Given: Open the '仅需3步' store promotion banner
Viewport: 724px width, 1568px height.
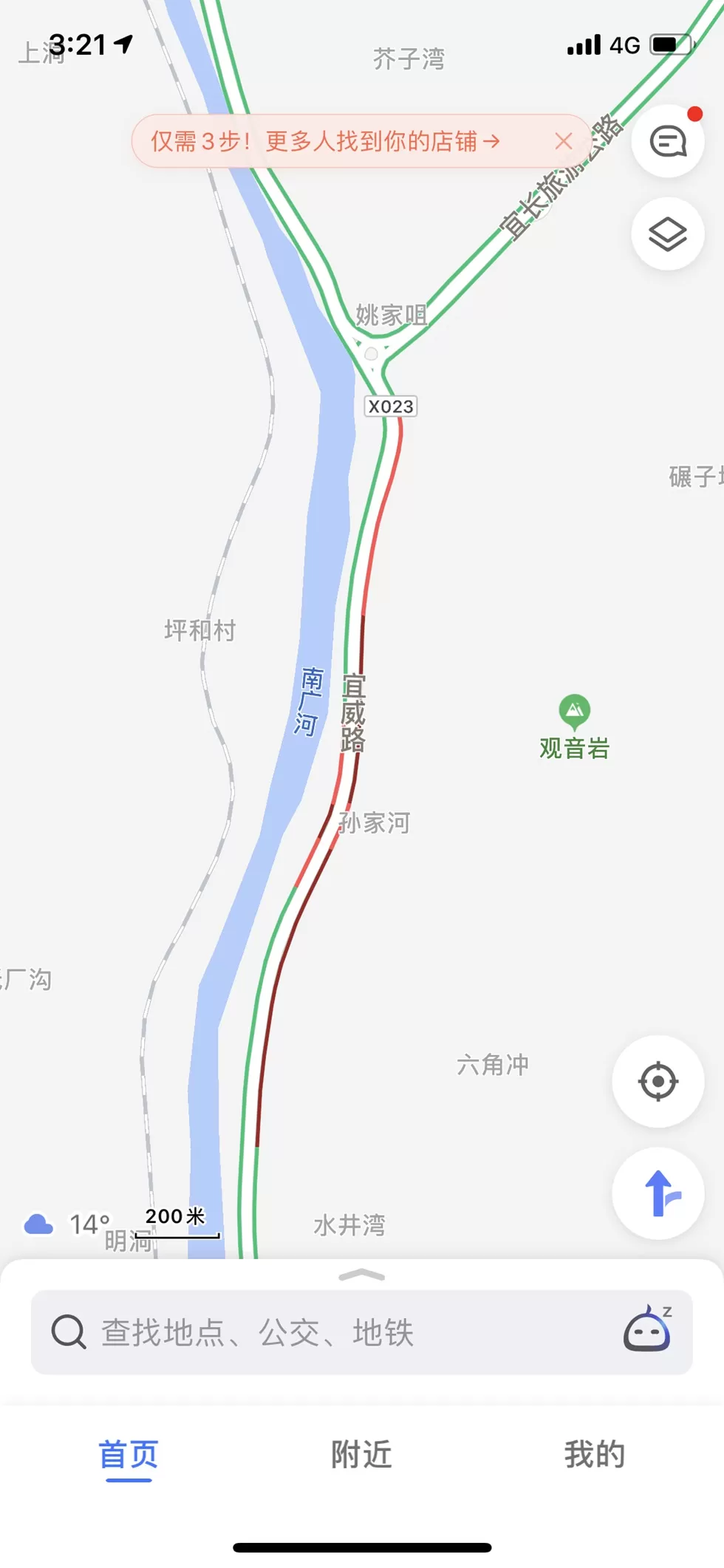Looking at the screenshot, I should pyautogui.click(x=325, y=141).
